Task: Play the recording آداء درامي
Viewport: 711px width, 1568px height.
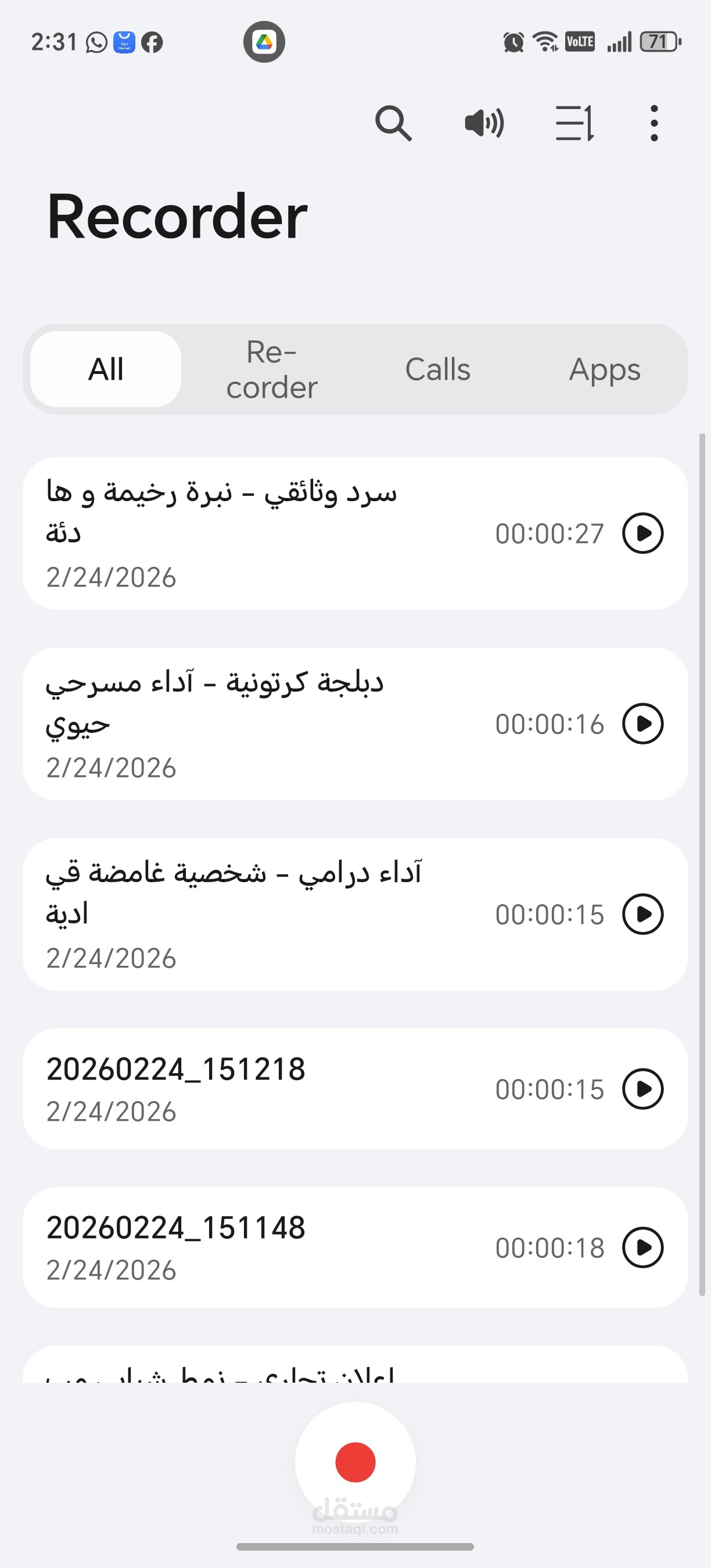Action: (x=643, y=914)
